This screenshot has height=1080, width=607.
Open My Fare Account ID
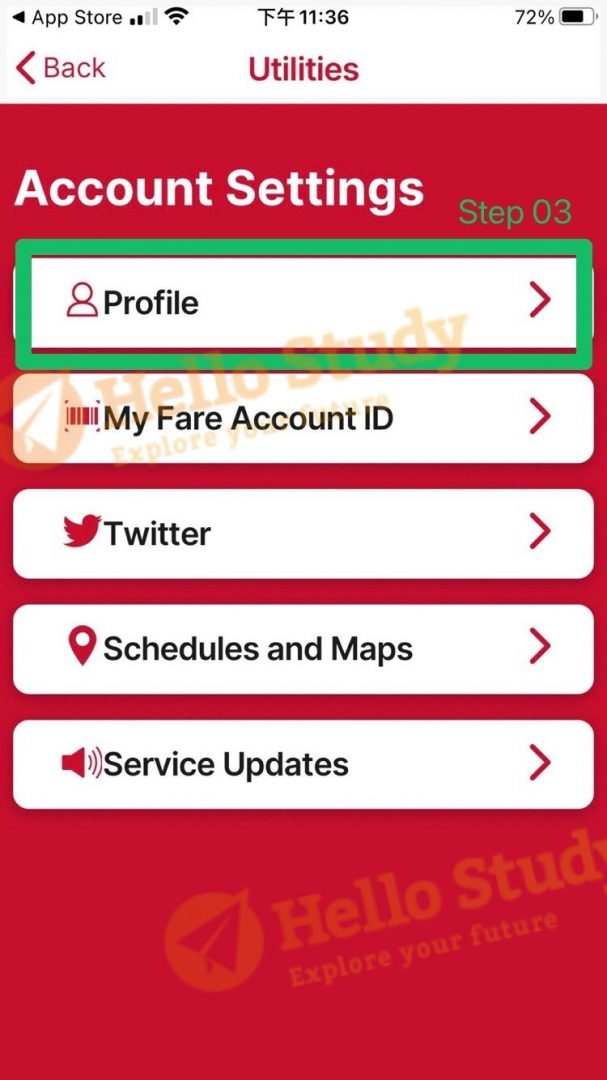[303, 418]
